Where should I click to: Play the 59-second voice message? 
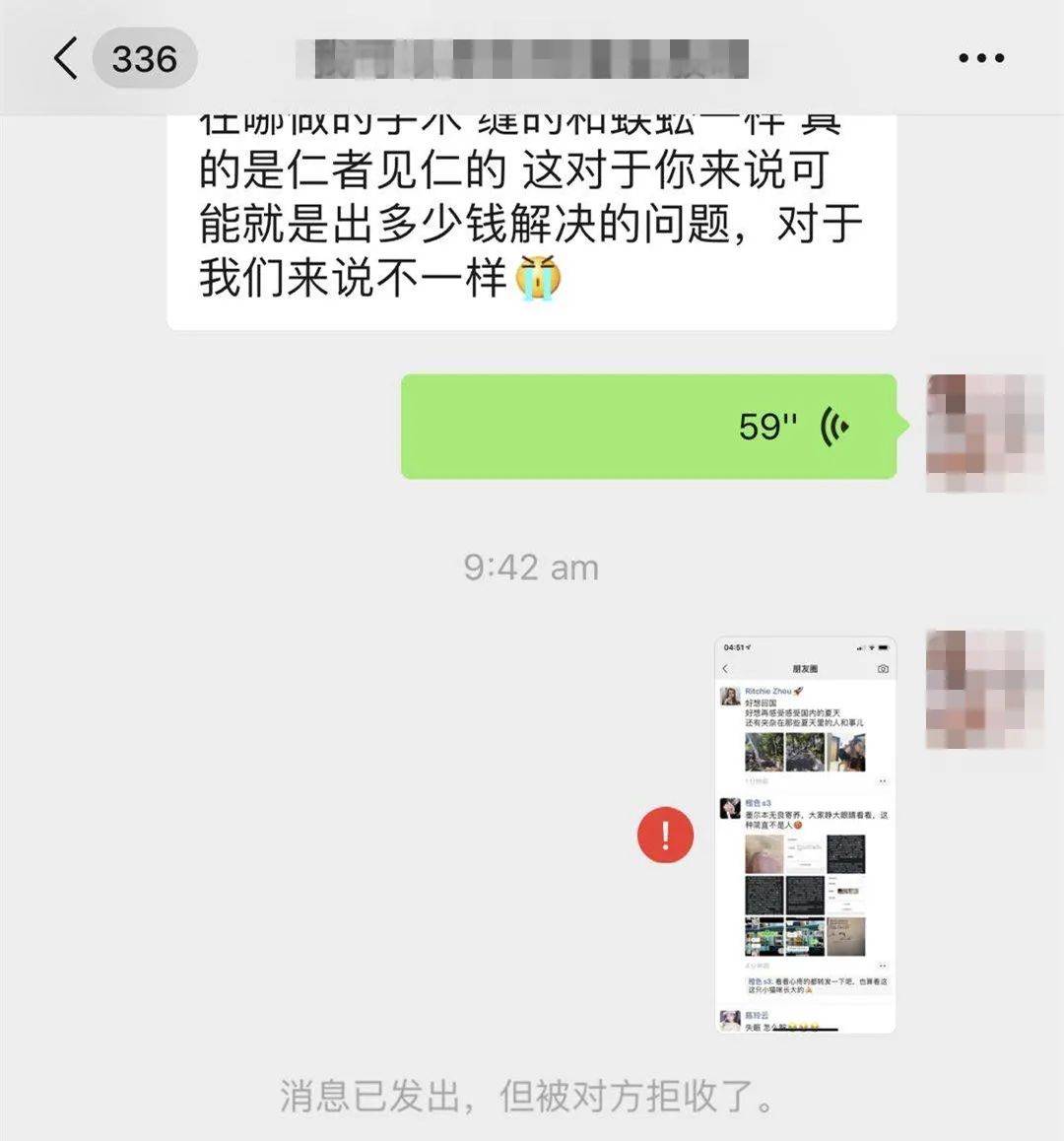648,427
